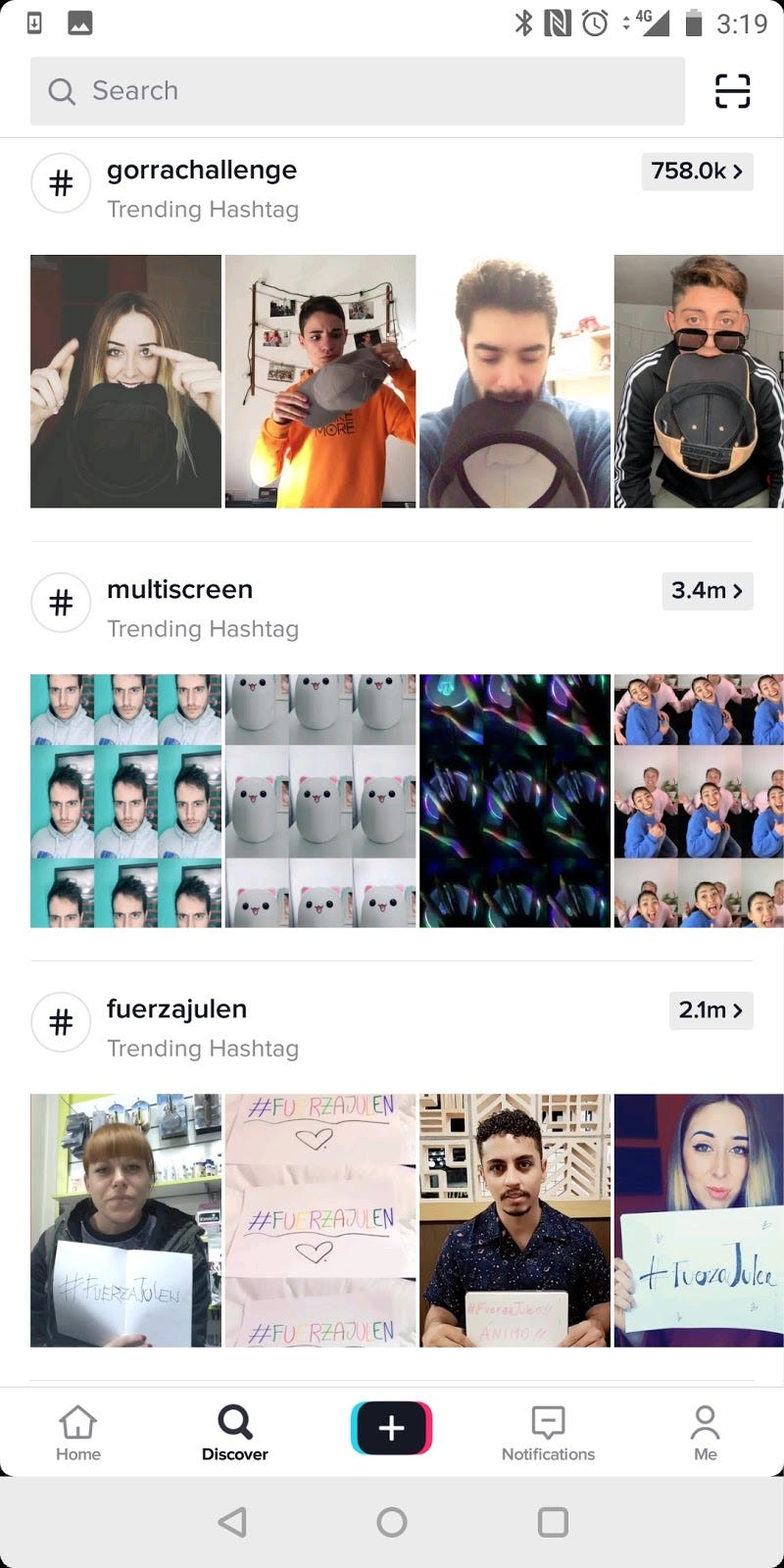The width and height of the screenshot is (784, 1568).
Task: Switch to the Notifications tab
Action: click(548, 1433)
